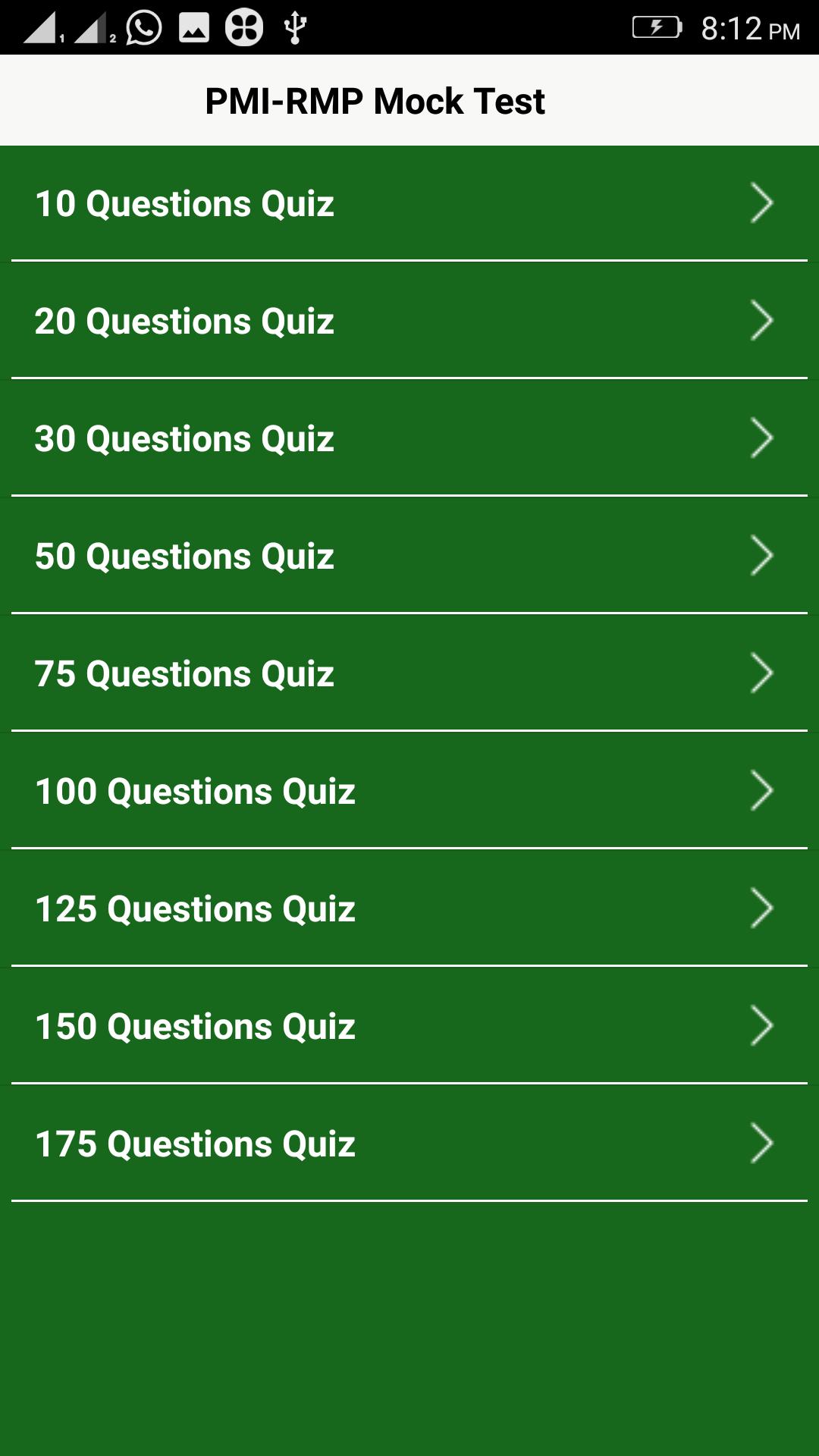Viewport: 819px width, 1456px height.
Task: Launch the 100 Questions Quiz
Action: (x=409, y=791)
